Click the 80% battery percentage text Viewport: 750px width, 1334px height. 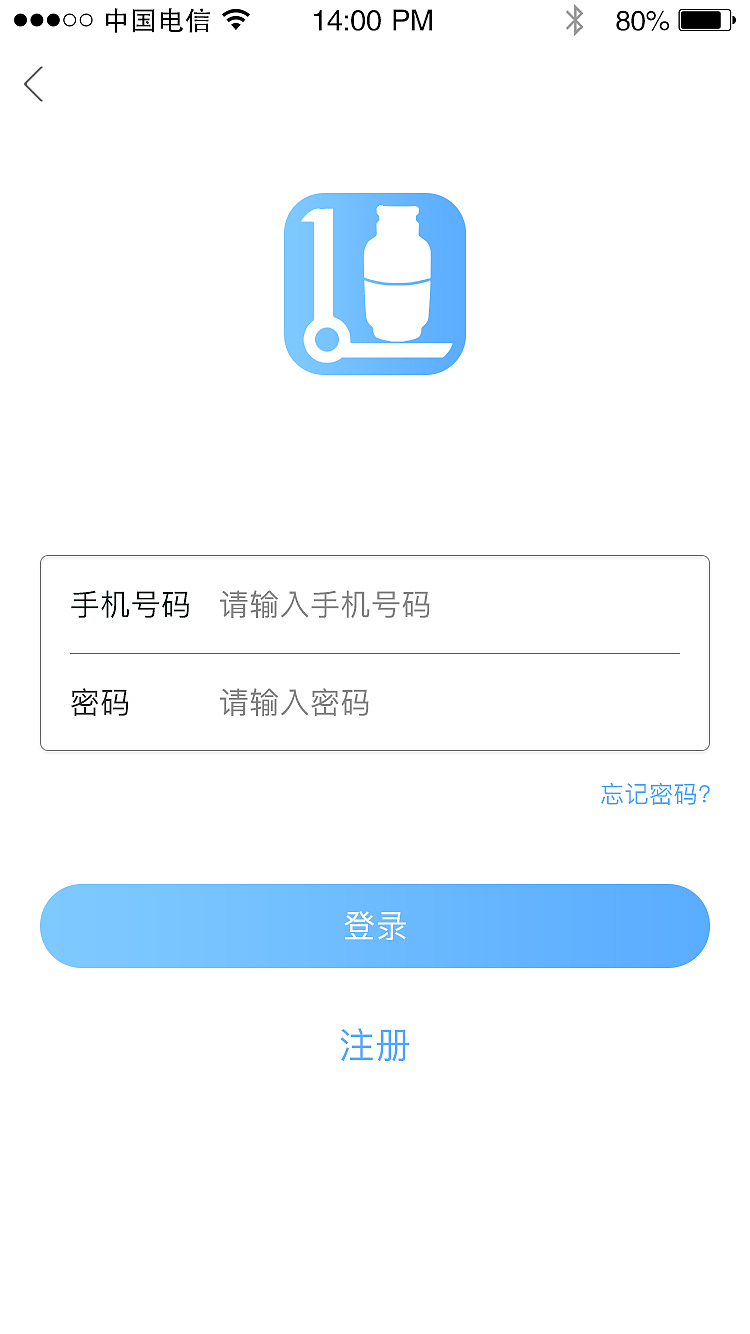coord(641,21)
